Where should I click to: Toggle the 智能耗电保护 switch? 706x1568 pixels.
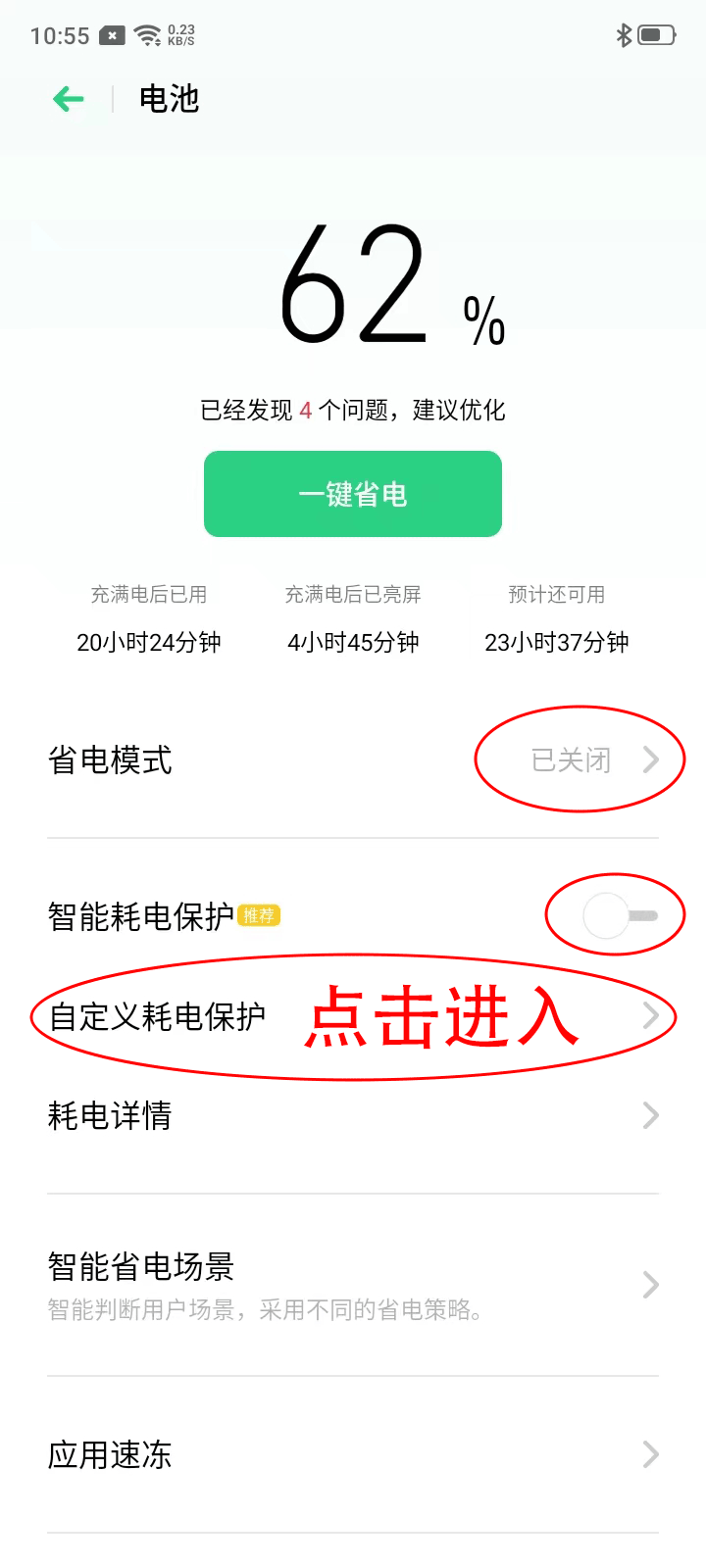point(620,916)
